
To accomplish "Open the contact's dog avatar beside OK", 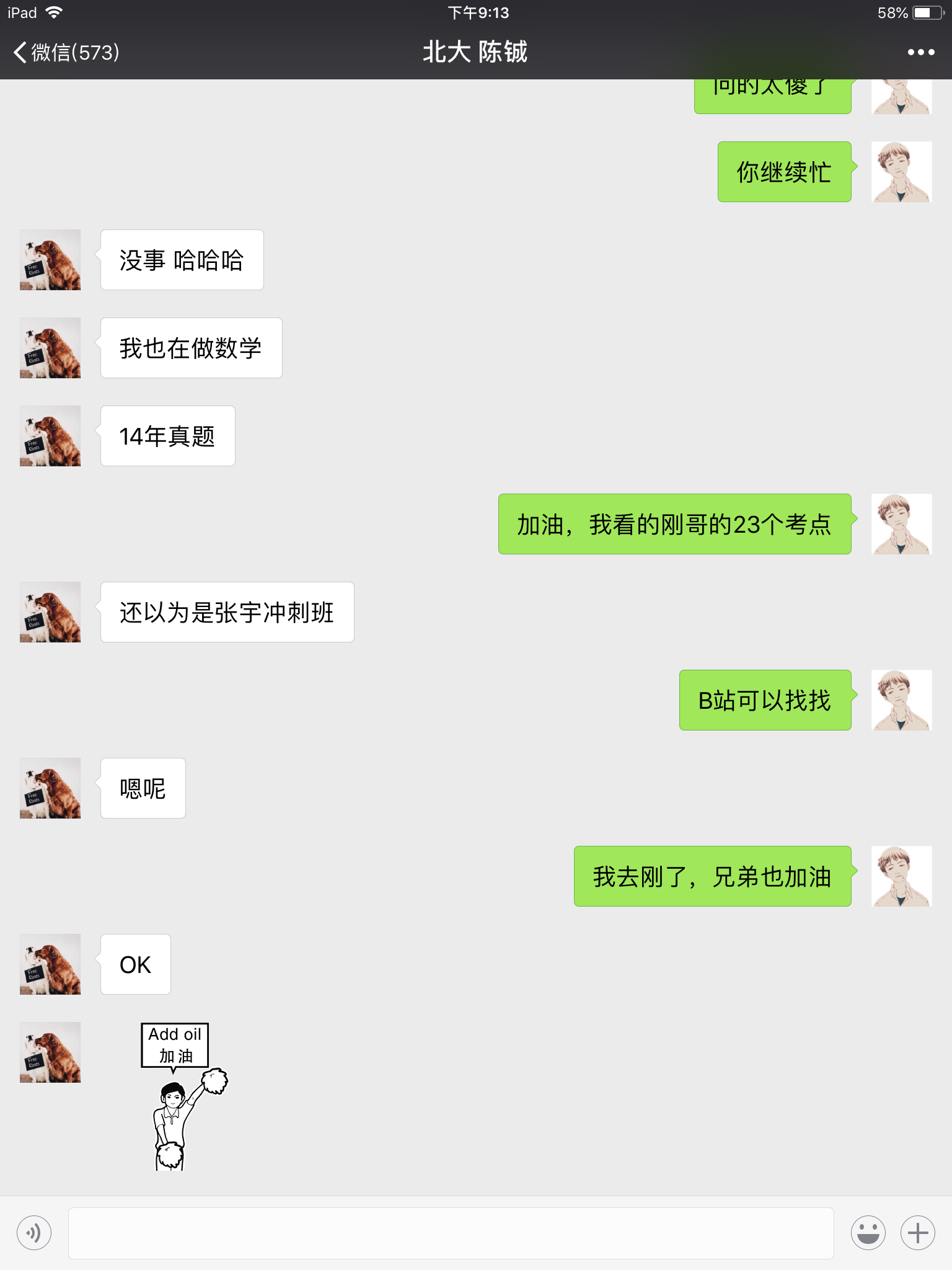I will pyautogui.click(x=50, y=964).
